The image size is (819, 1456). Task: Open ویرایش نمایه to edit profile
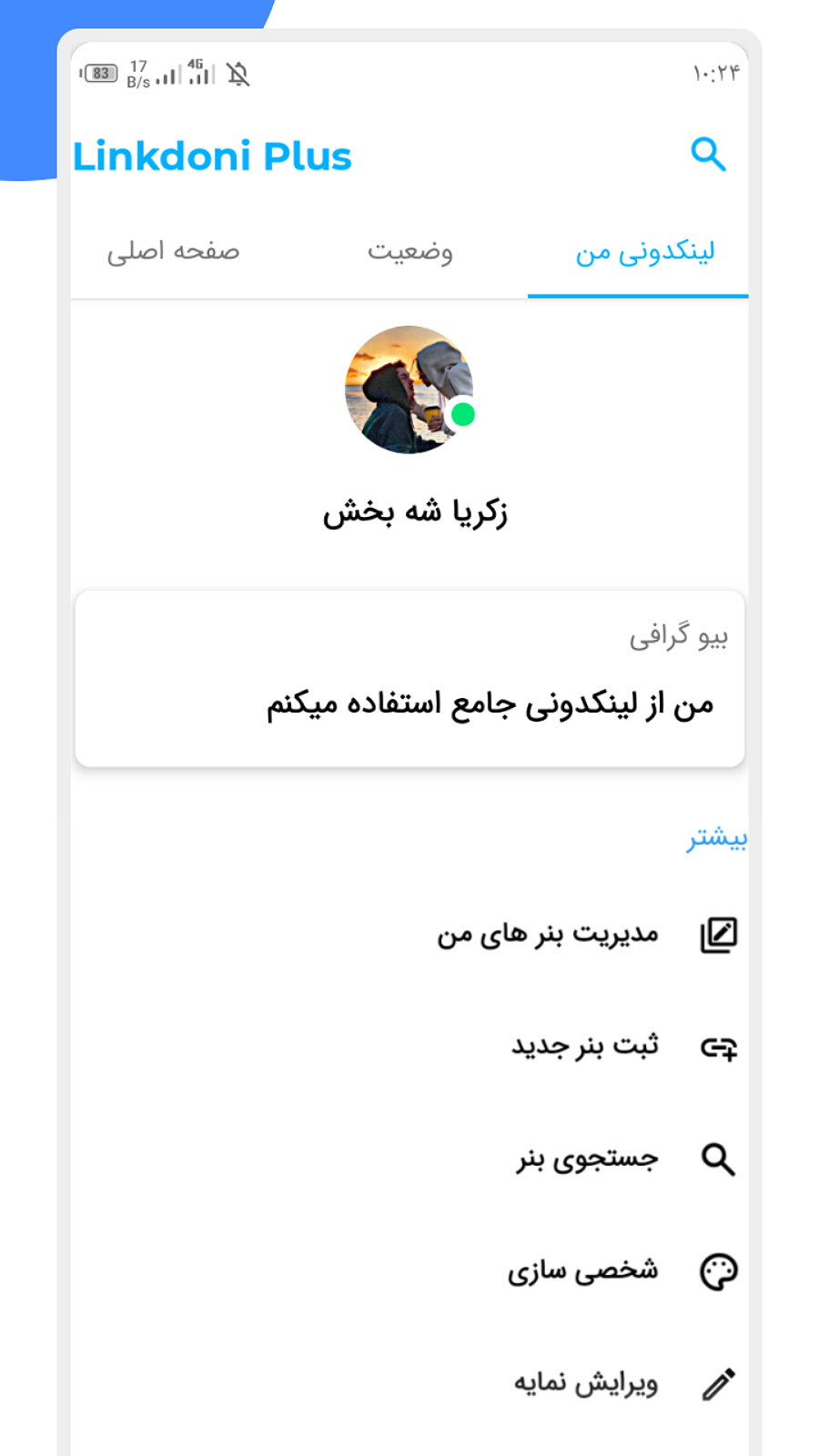[x=585, y=1383]
